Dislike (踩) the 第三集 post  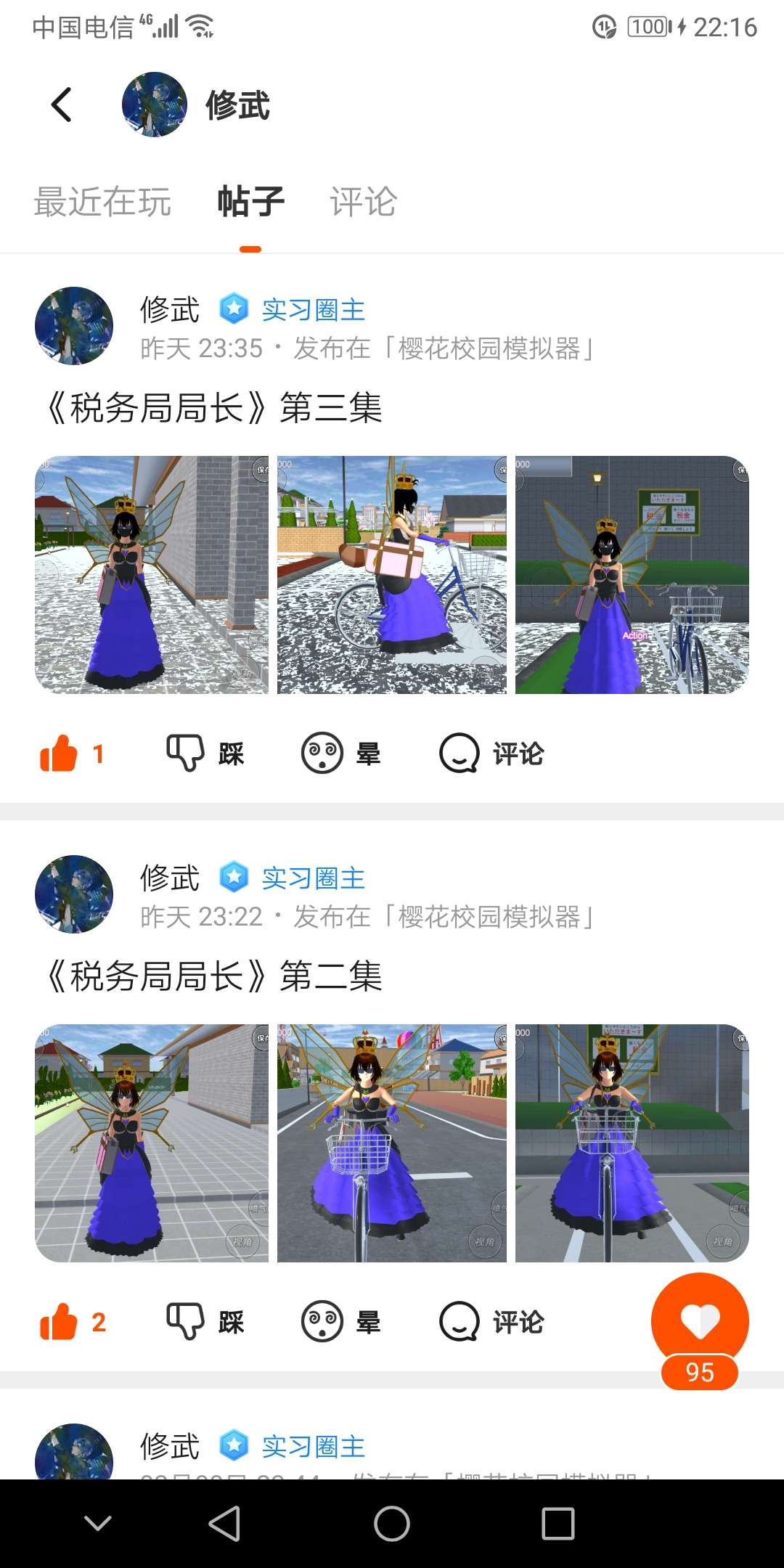pyautogui.click(x=205, y=754)
